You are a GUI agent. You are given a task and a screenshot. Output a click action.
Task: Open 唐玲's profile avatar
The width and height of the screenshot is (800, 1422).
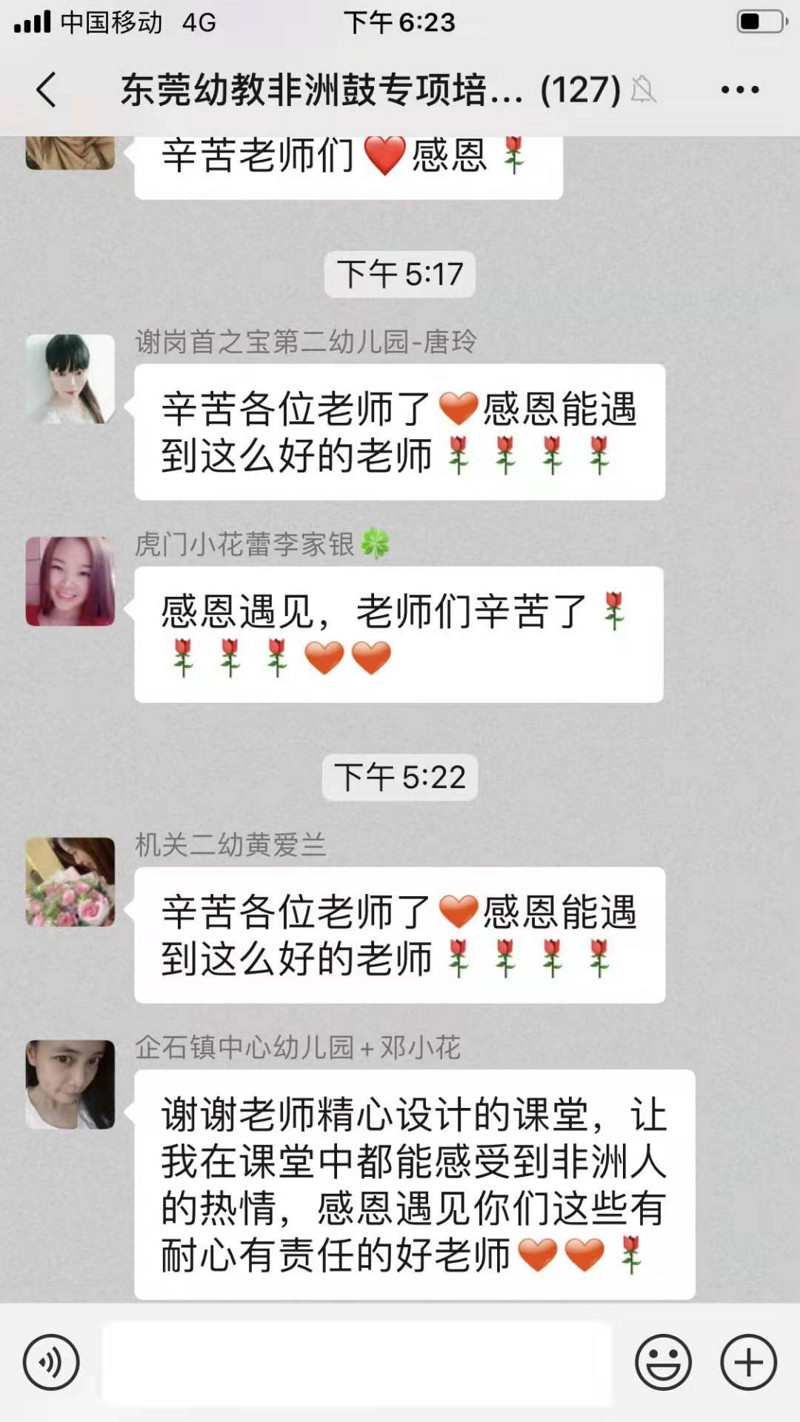pyautogui.click(x=70, y=379)
